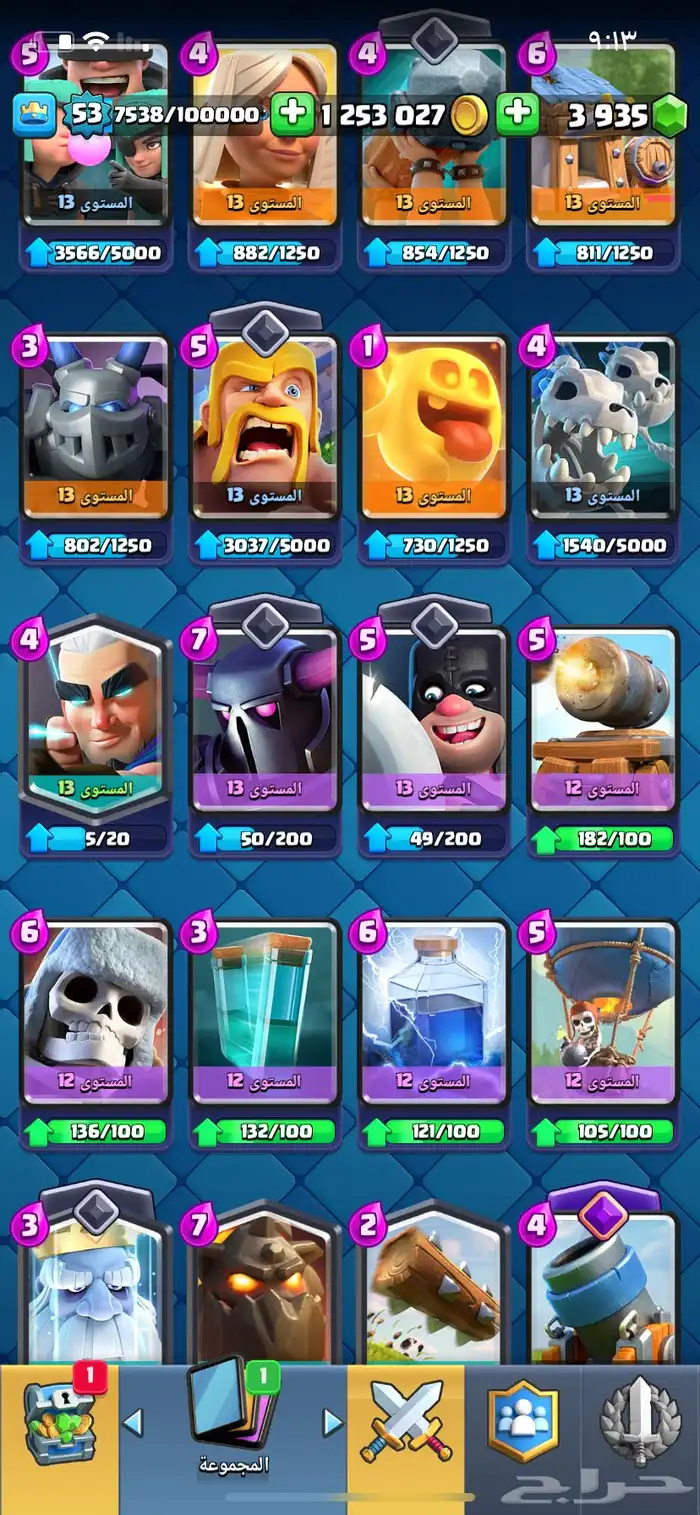Viewport: 700px width, 1515px height.
Task: Switch to the battle crossed swords tab
Action: click(x=405, y=1421)
